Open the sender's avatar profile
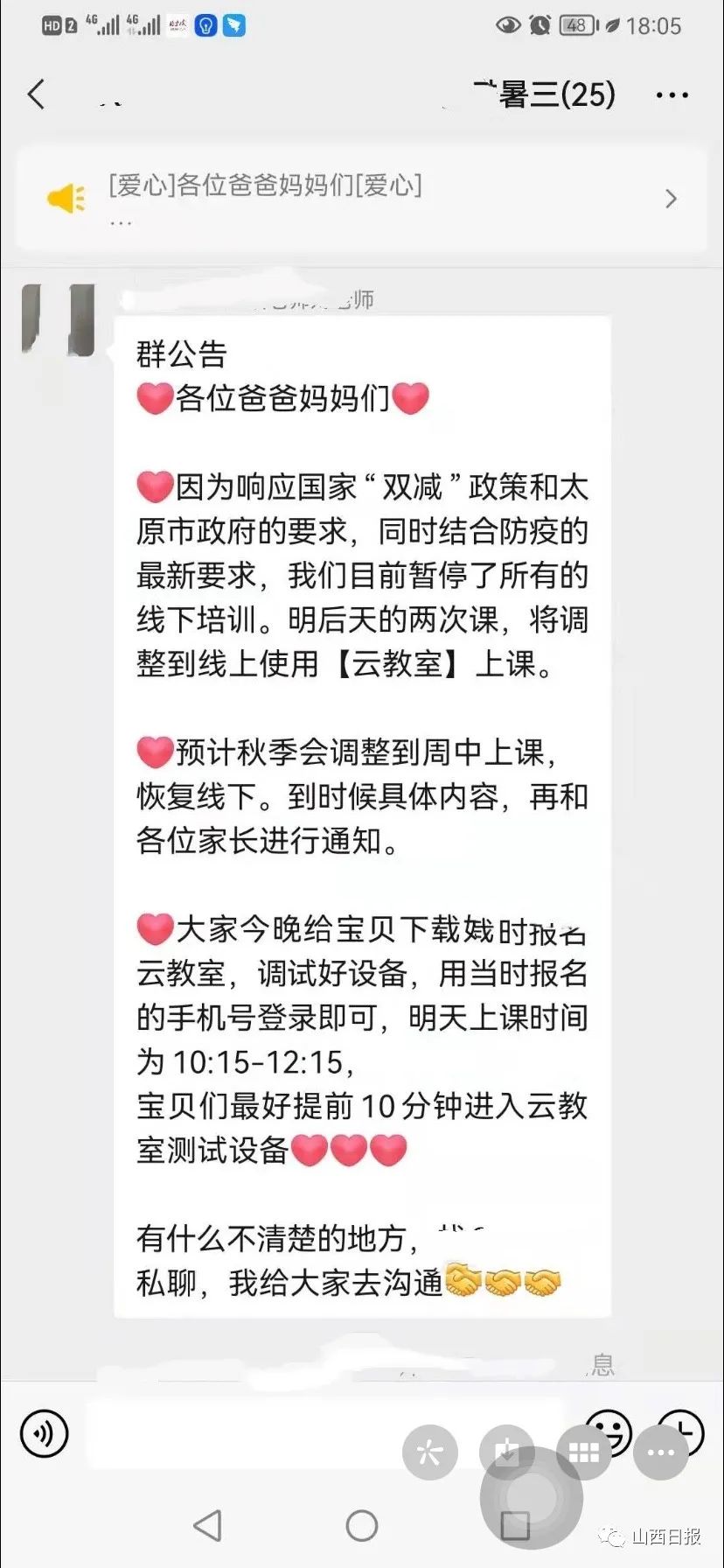Screen dimensions: 724x1568 (58, 320)
